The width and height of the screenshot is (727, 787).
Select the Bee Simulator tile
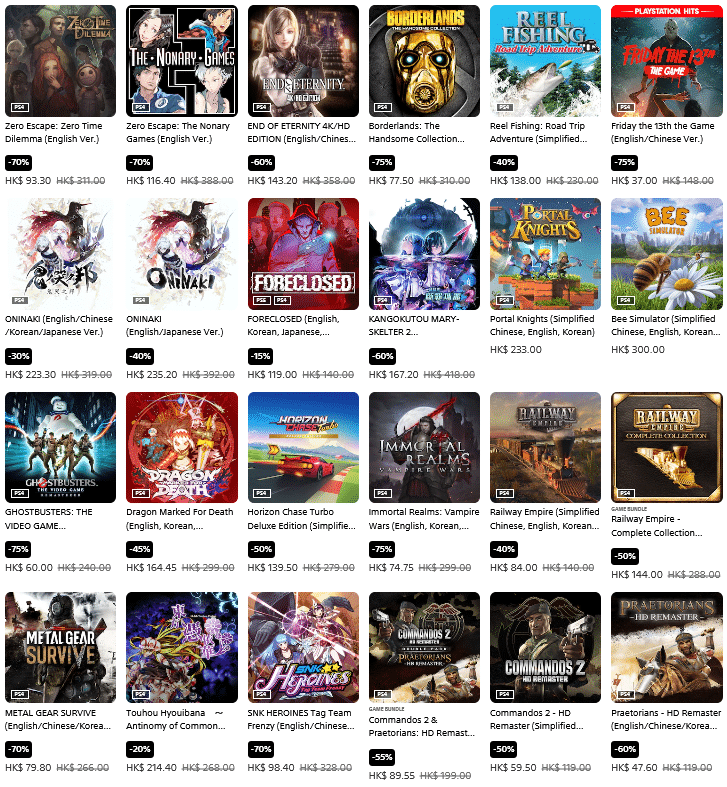(666, 254)
